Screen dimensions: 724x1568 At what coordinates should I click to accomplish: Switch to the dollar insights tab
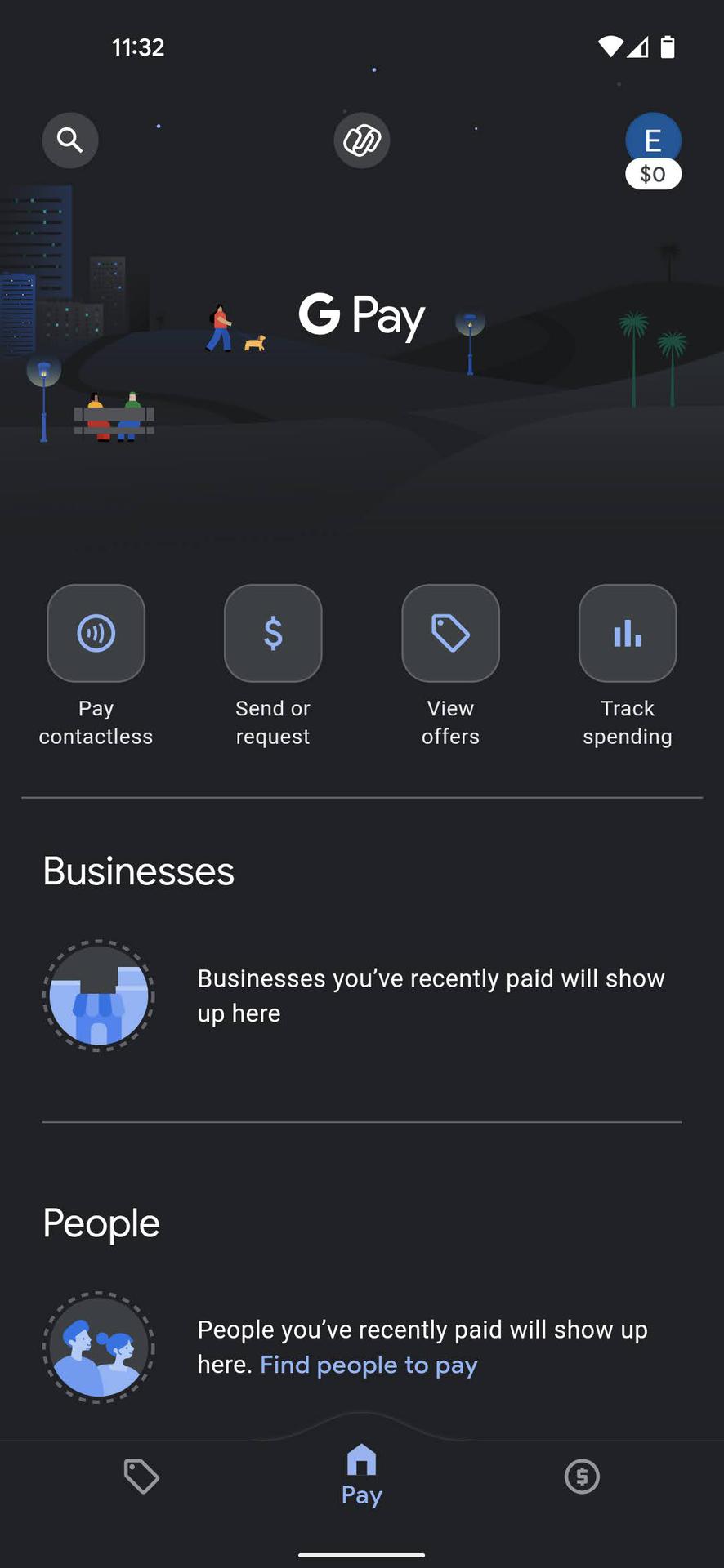582,1477
